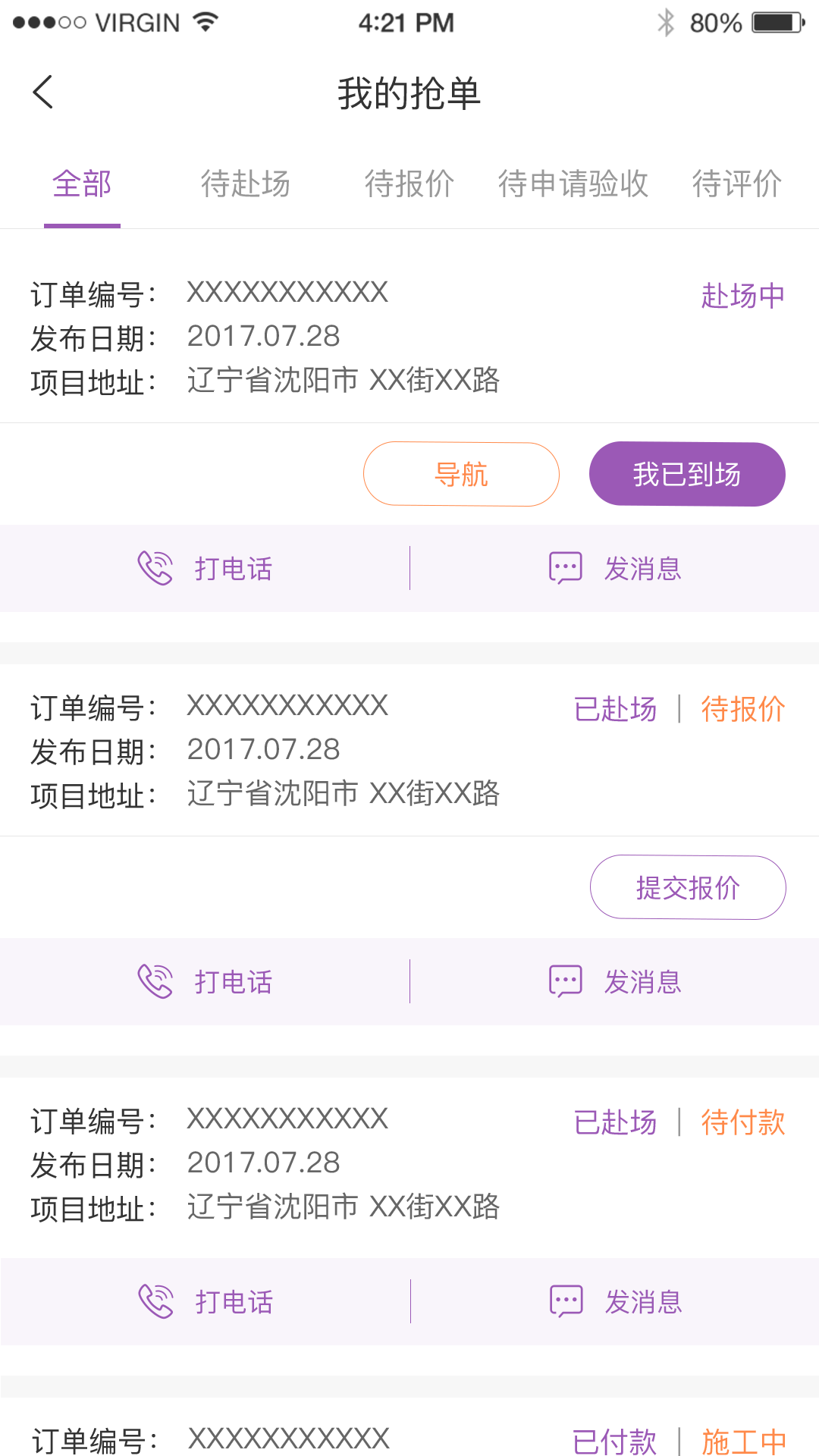Viewport: 819px width, 1456px height.
Task: Phone the contact for the 待付款 order
Action: pos(205,1302)
